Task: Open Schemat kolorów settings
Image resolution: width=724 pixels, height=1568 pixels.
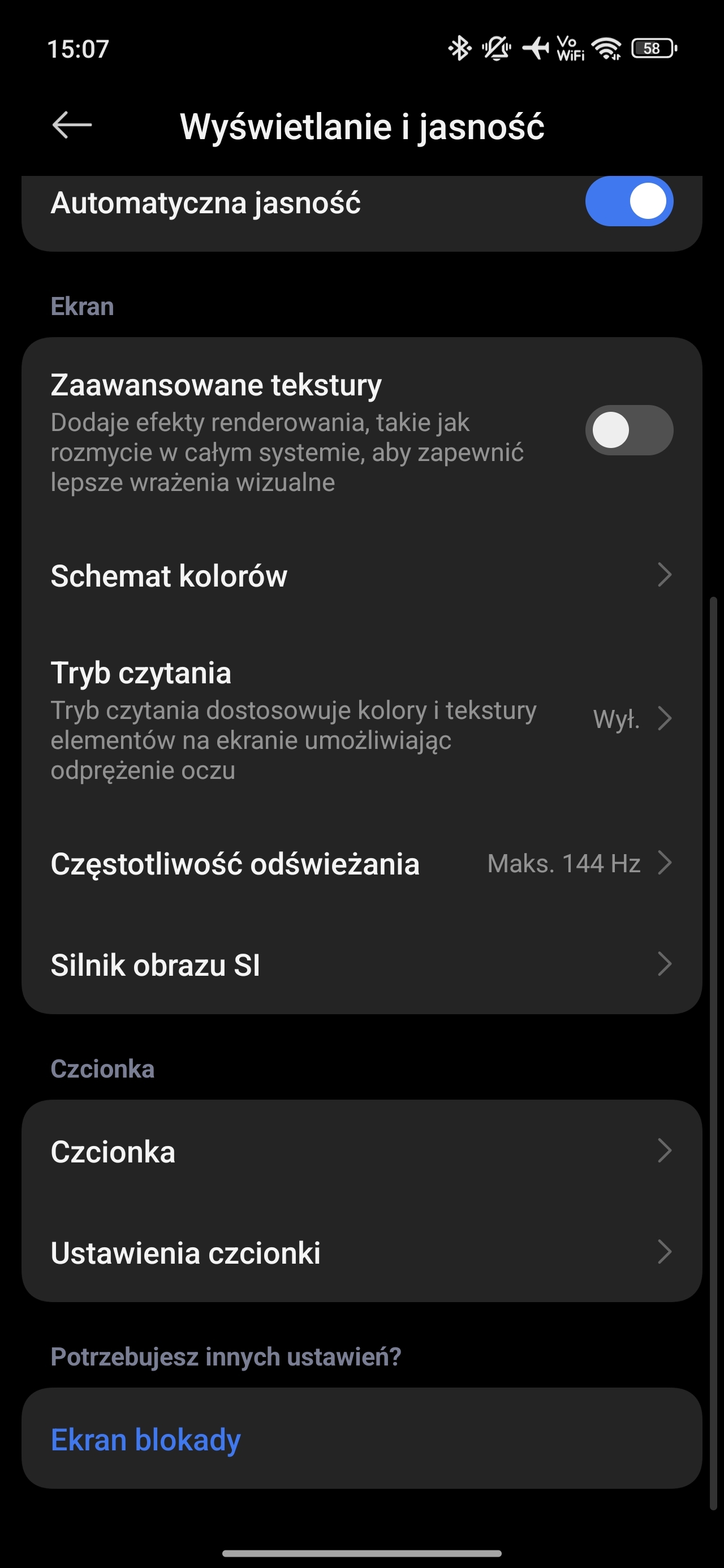Action: 361,575
